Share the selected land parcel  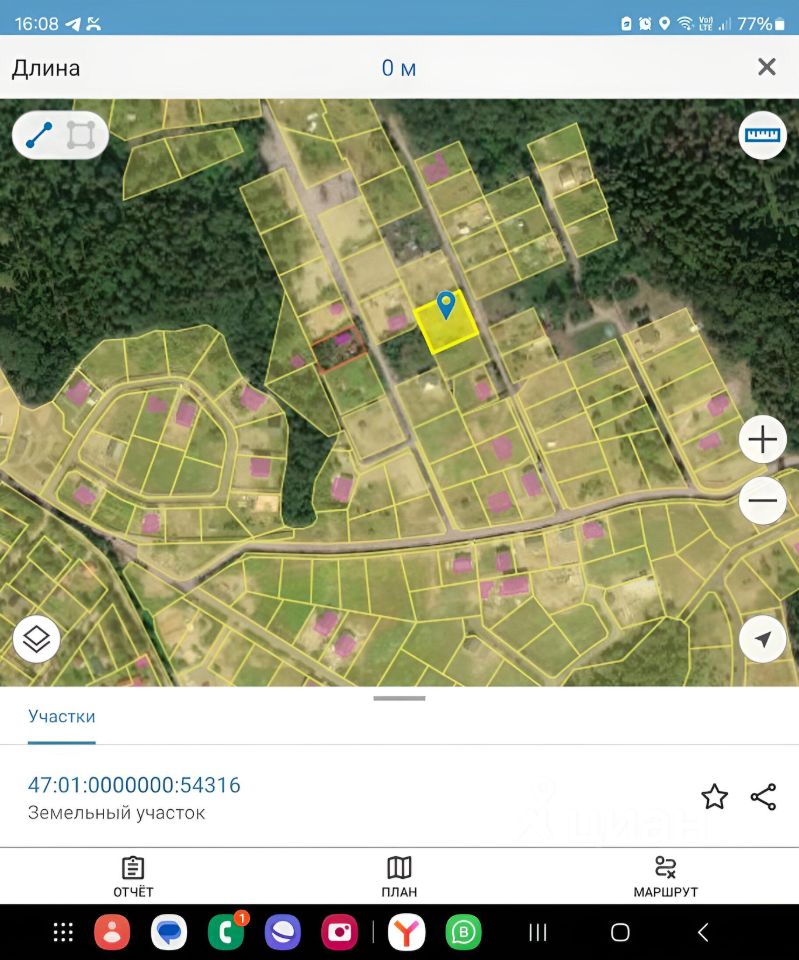tap(763, 797)
